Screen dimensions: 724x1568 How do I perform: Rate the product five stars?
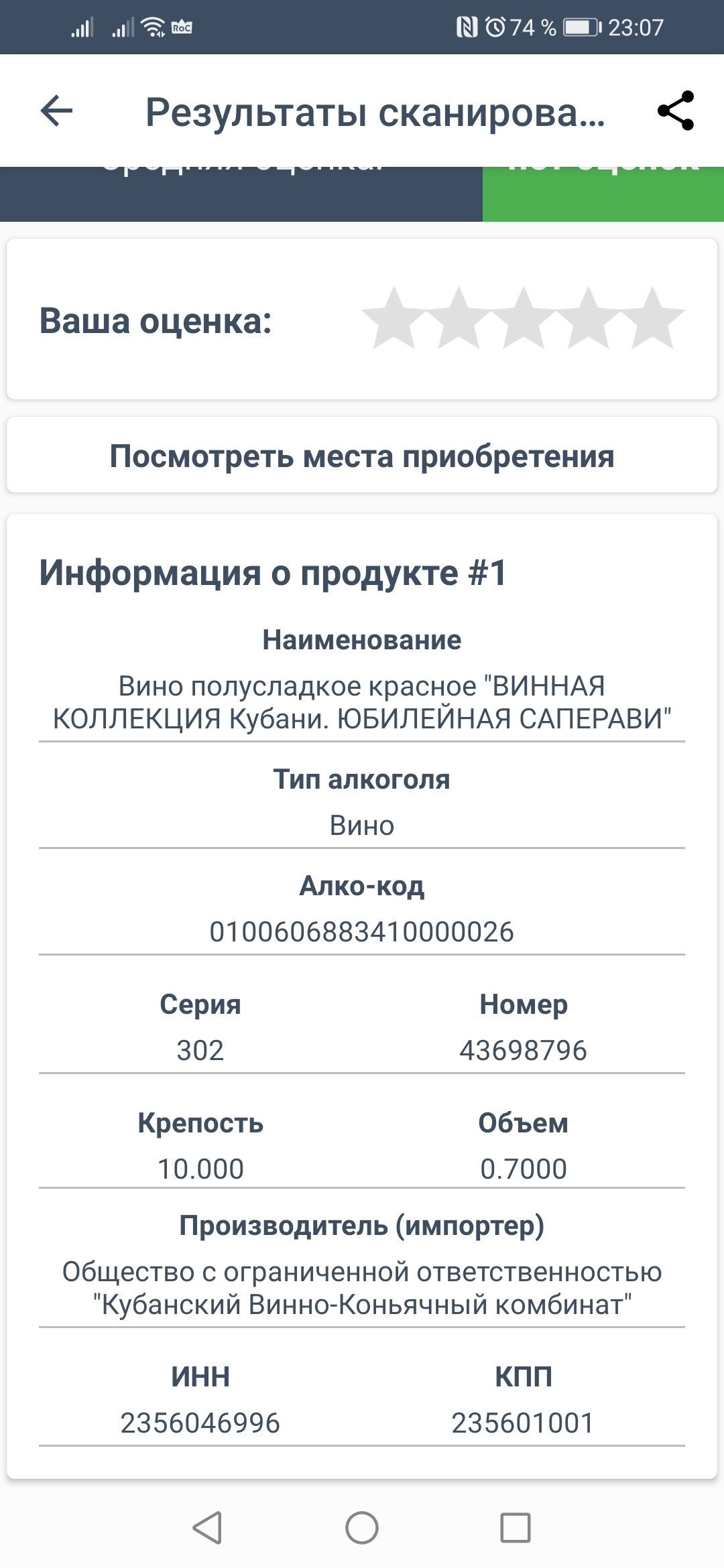click(652, 319)
